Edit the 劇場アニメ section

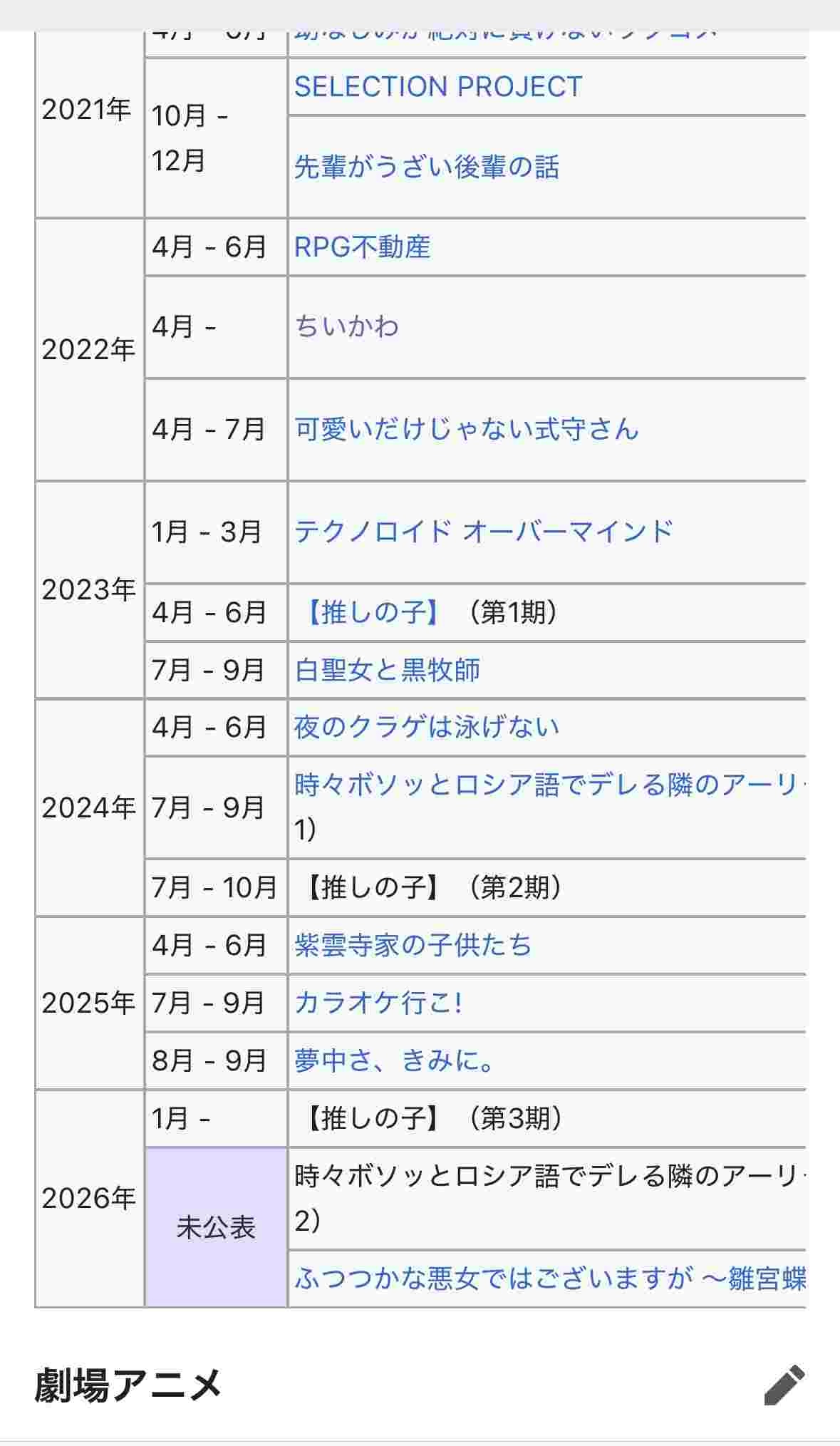784,1385
